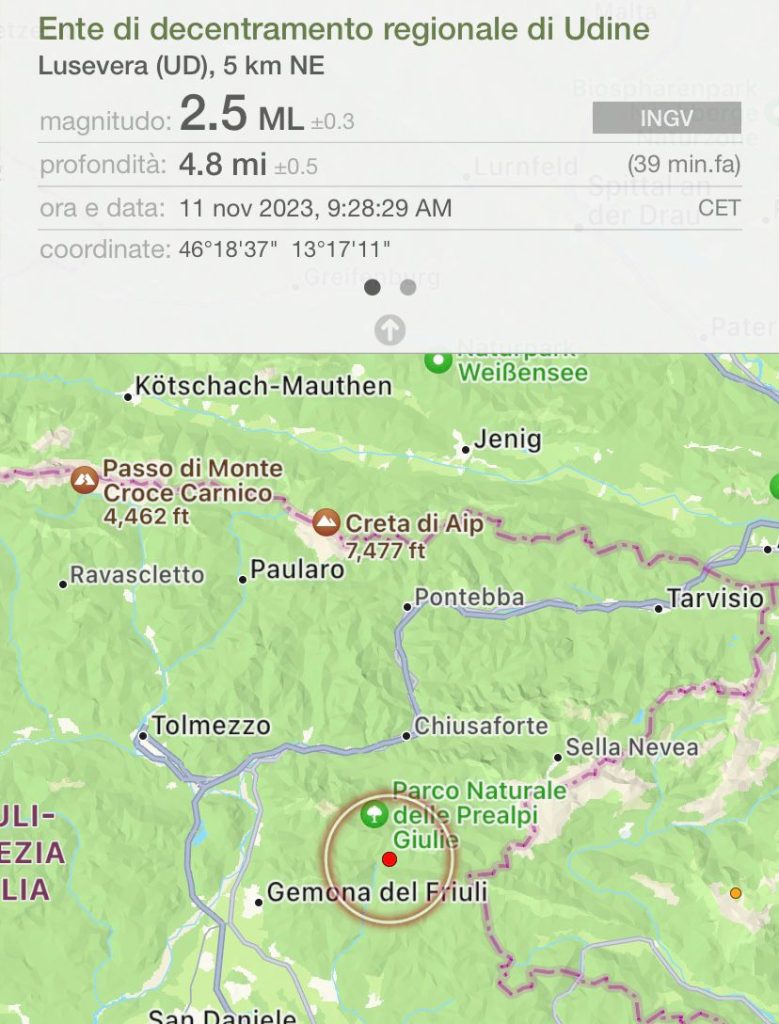Open Passo di Monte Croce Carnico marker
Image resolution: width=779 pixels, height=1024 pixels.
tap(85, 480)
